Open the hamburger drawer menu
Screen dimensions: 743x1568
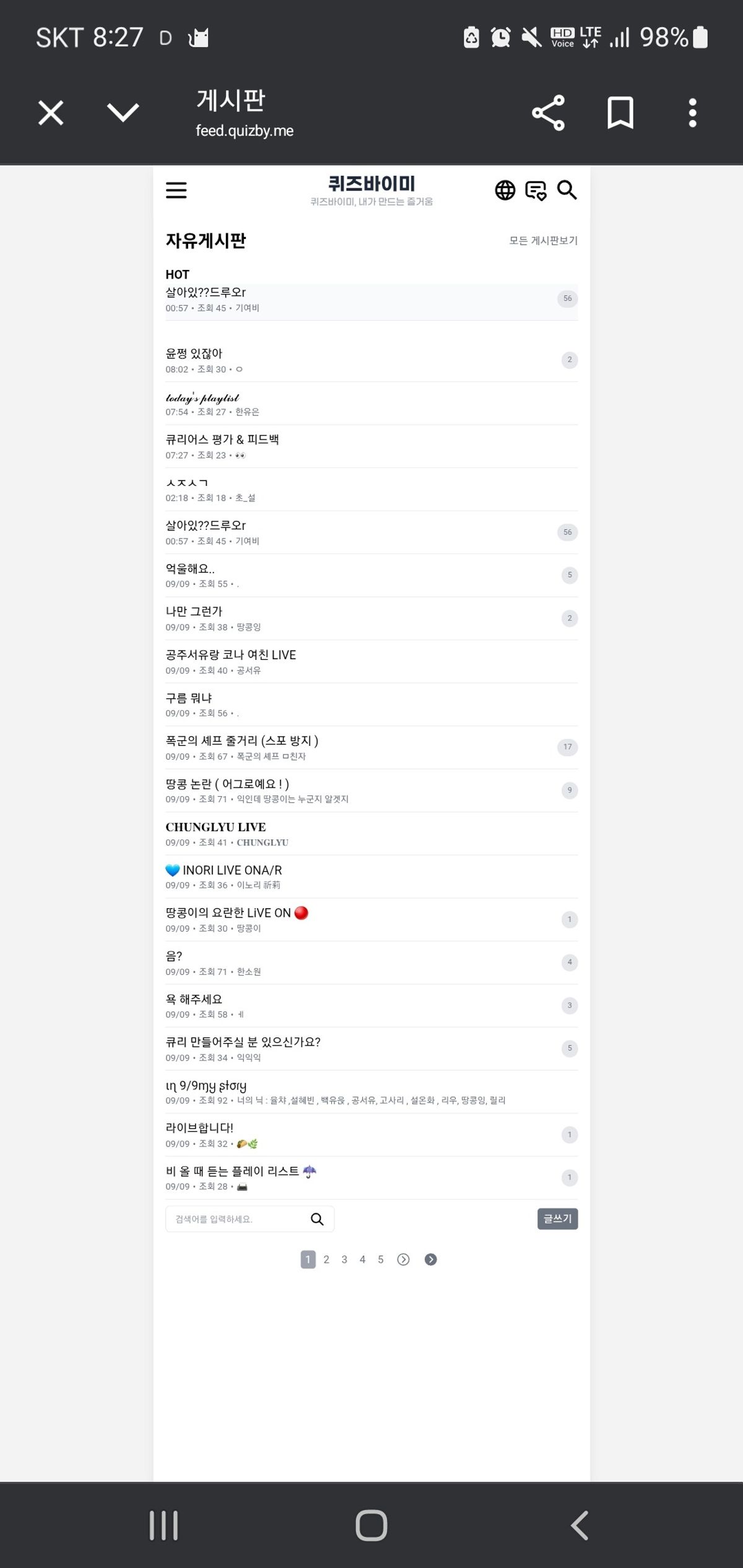[x=176, y=190]
